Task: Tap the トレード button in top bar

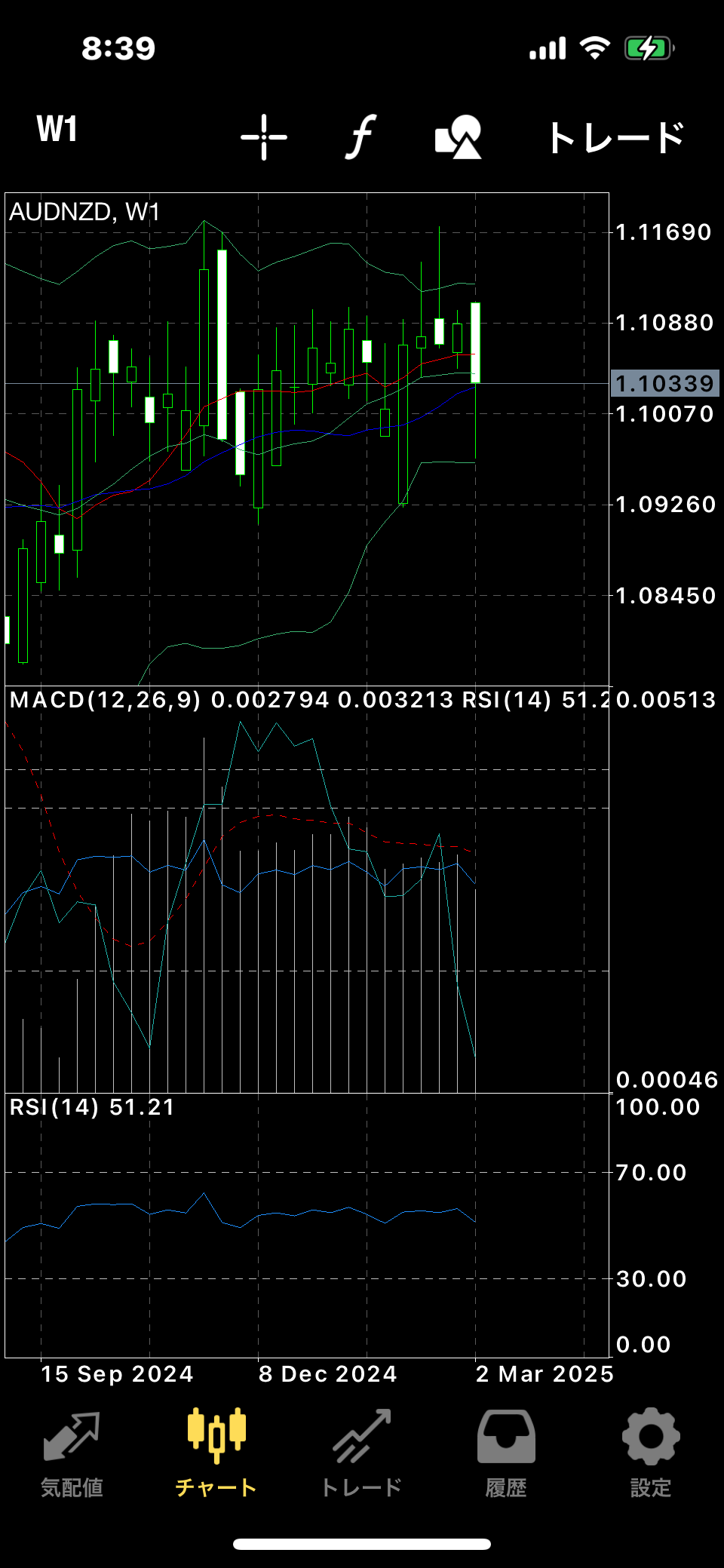Action: point(615,137)
